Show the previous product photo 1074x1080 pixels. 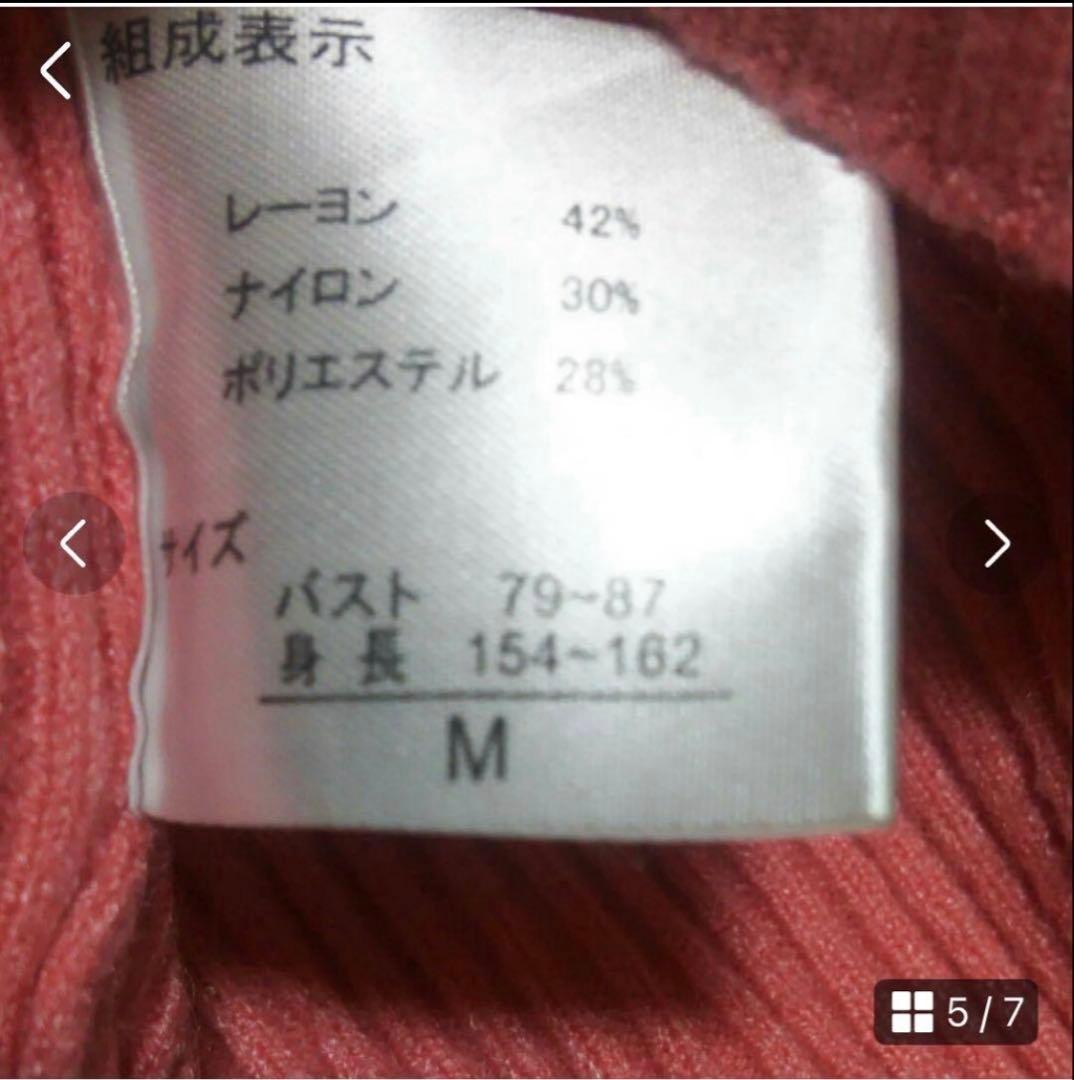pos(74,544)
